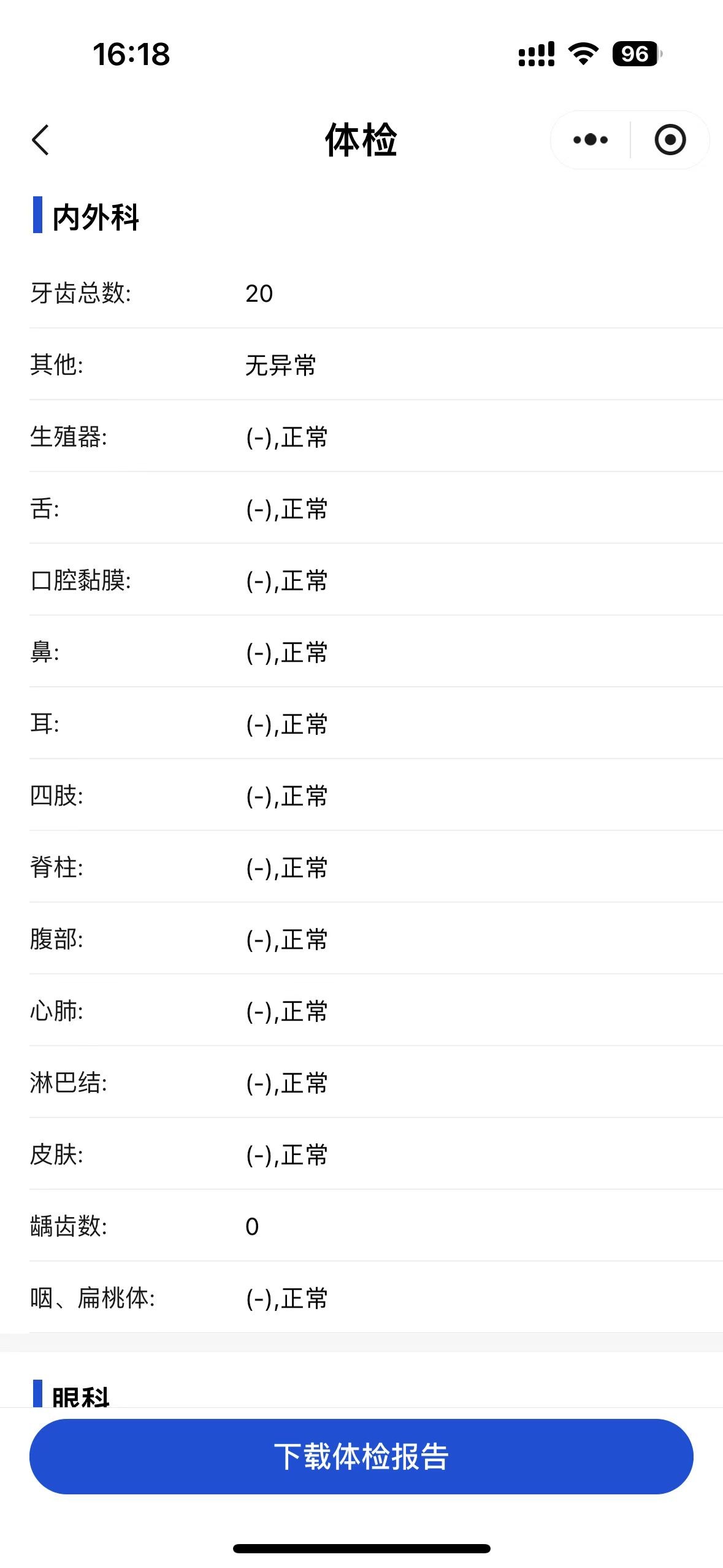Go back using the back arrow
The image size is (723, 1568).
[x=40, y=140]
